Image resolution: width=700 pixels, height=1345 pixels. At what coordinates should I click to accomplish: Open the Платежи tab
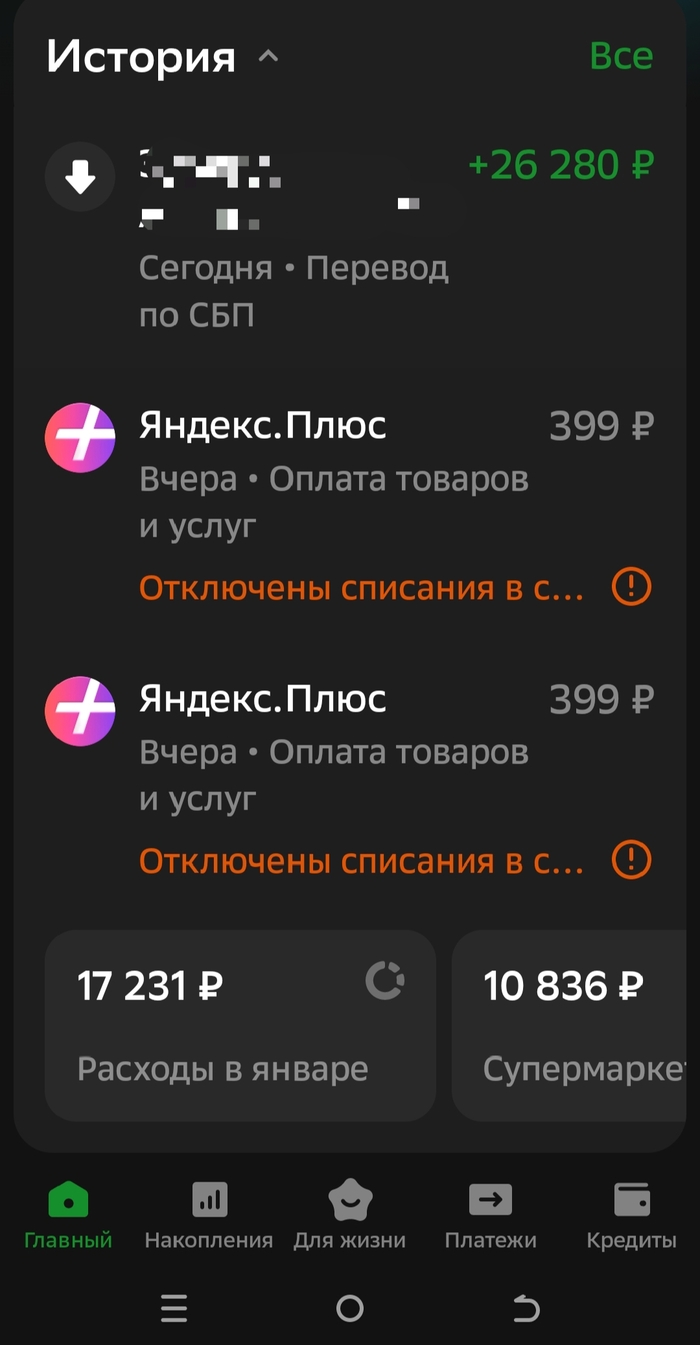pyautogui.click(x=490, y=1215)
